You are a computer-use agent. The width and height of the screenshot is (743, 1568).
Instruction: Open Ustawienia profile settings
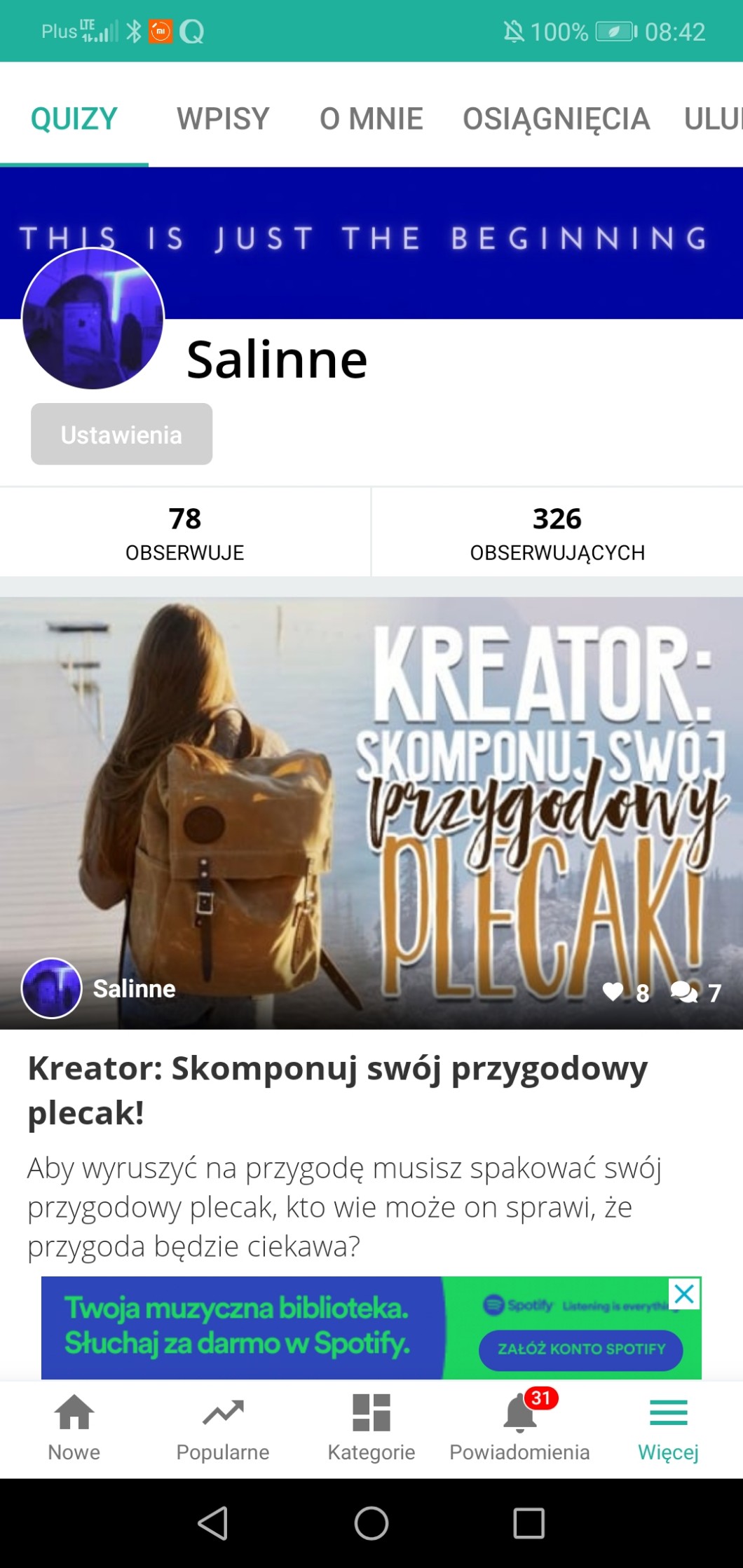[x=121, y=434]
